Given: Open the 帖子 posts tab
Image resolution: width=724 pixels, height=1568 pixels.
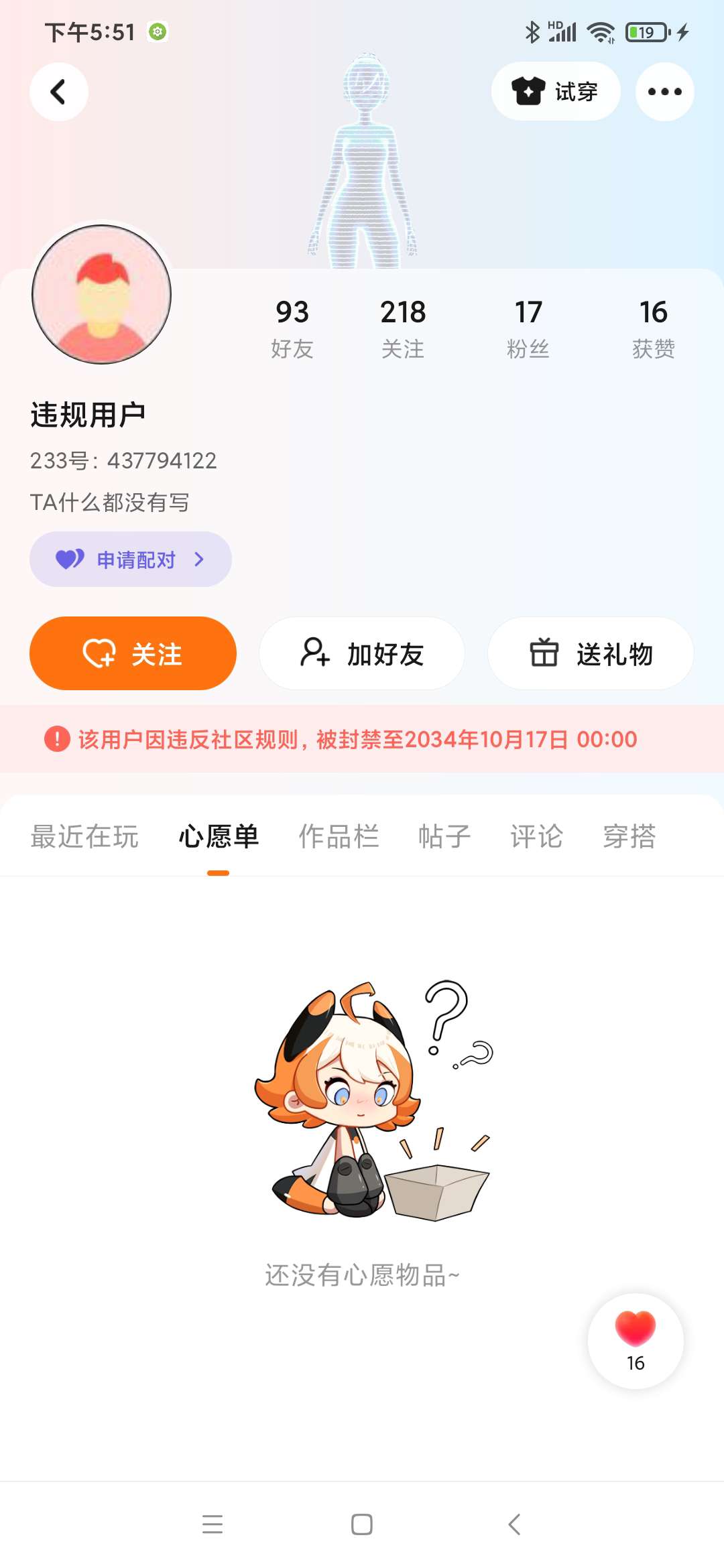Looking at the screenshot, I should [444, 836].
